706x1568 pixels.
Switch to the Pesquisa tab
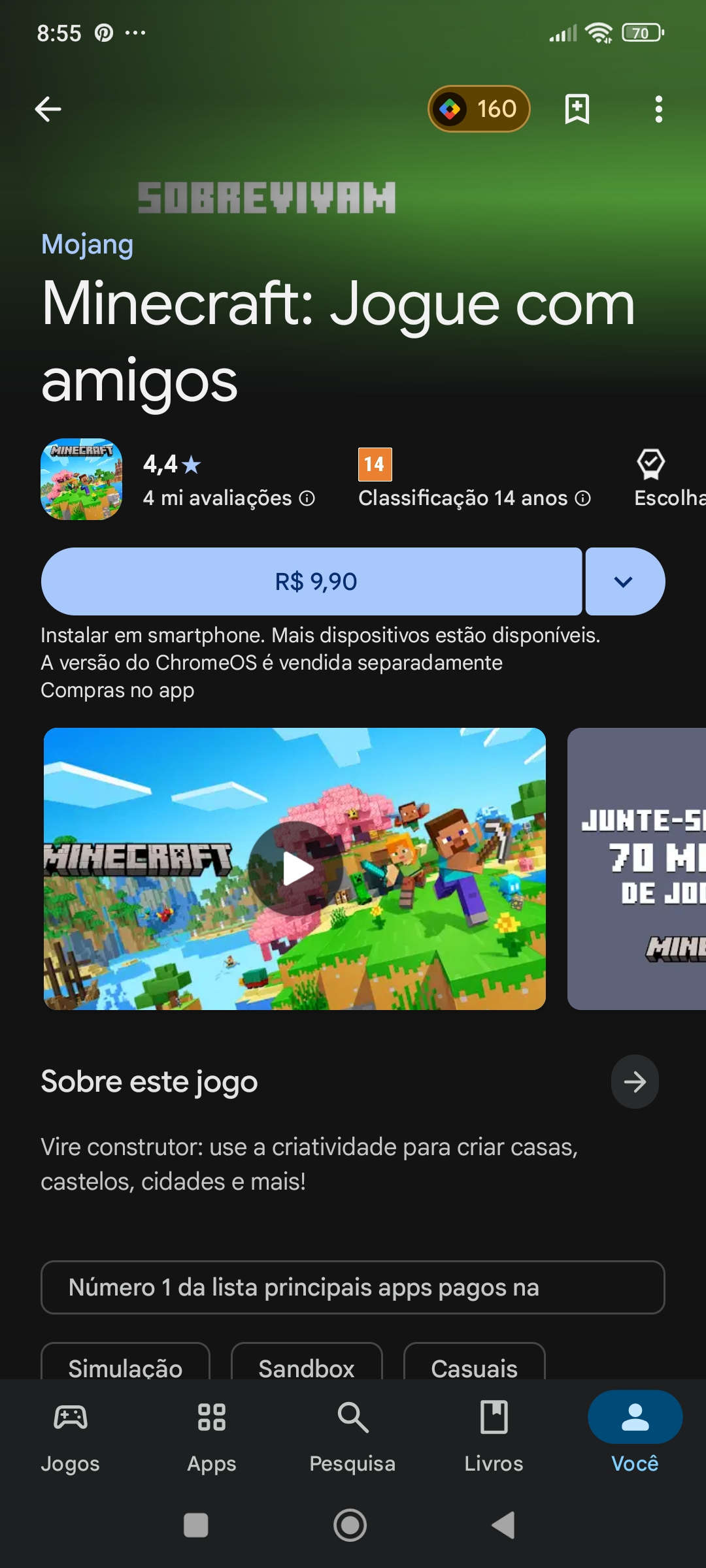[x=353, y=1436]
